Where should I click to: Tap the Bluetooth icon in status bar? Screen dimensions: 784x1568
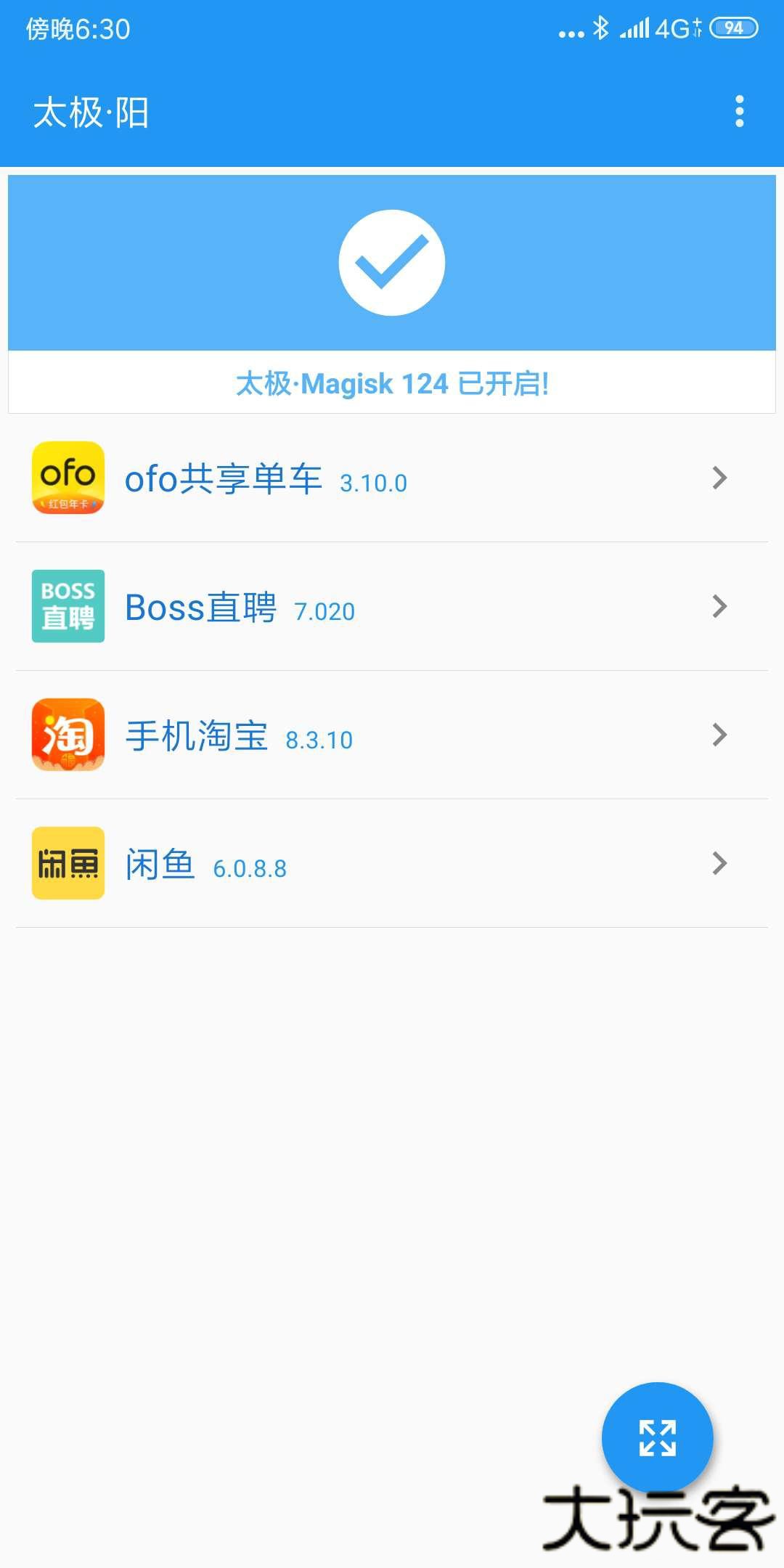(x=600, y=29)
